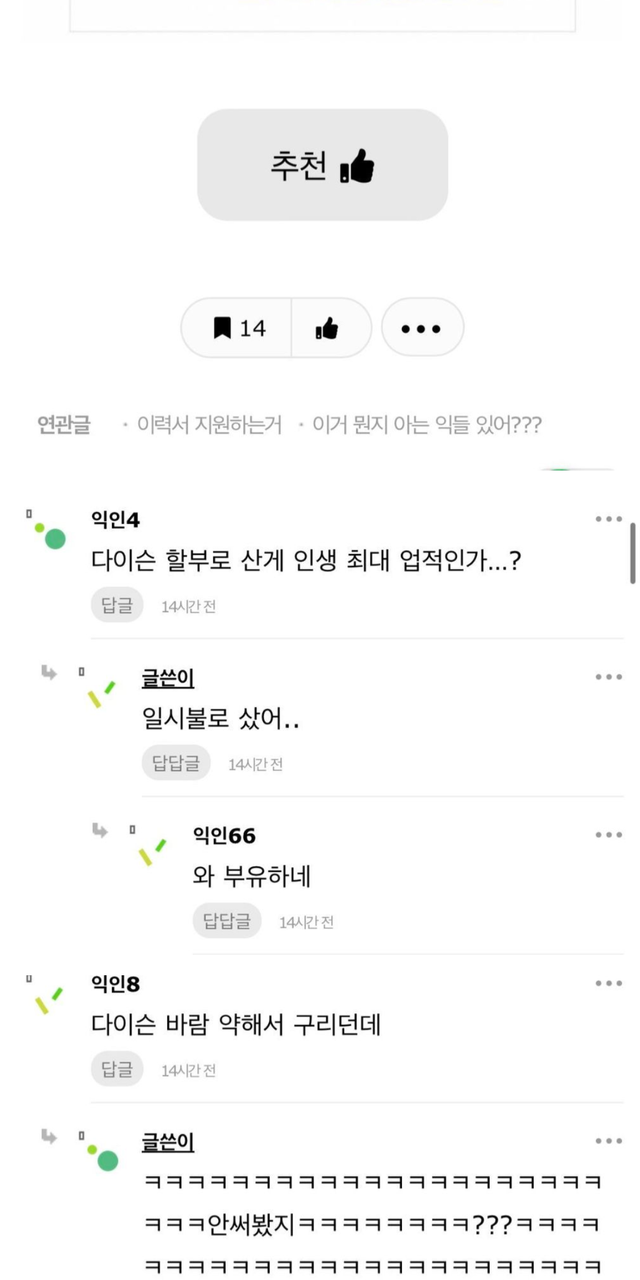Reply to 익인8's comment with 답글
This screenshot has width=640, height=1280.
pos(117,1069)
